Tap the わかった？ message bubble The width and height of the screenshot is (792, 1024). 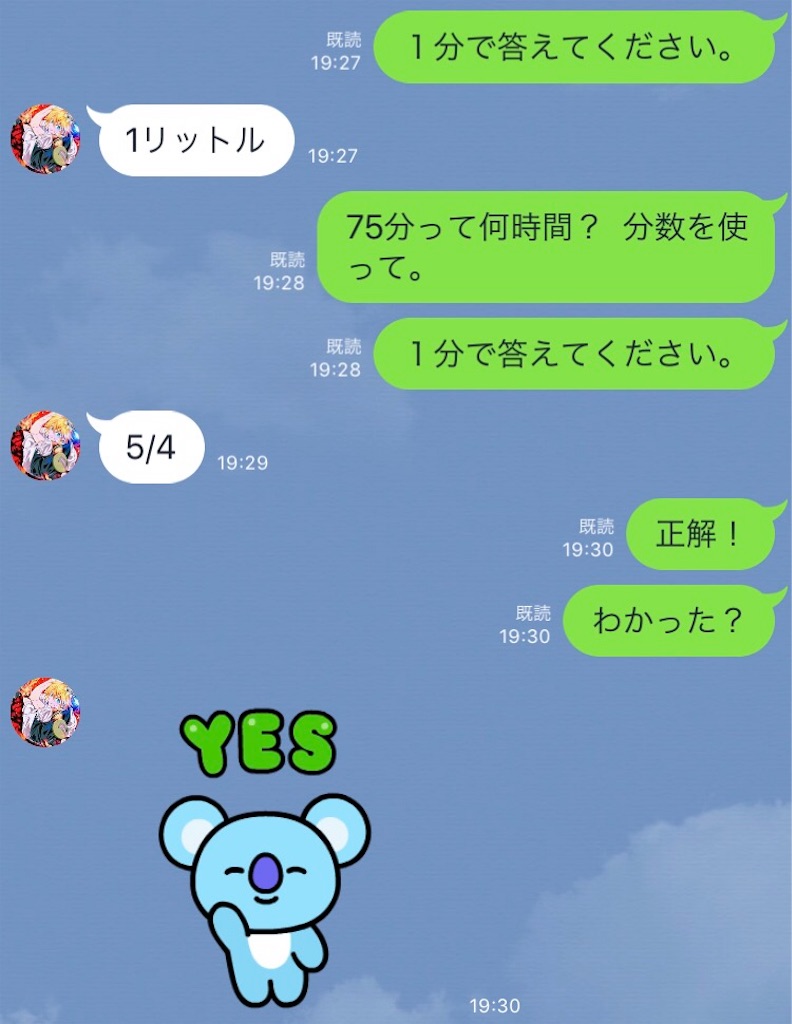tap(670, 621)
